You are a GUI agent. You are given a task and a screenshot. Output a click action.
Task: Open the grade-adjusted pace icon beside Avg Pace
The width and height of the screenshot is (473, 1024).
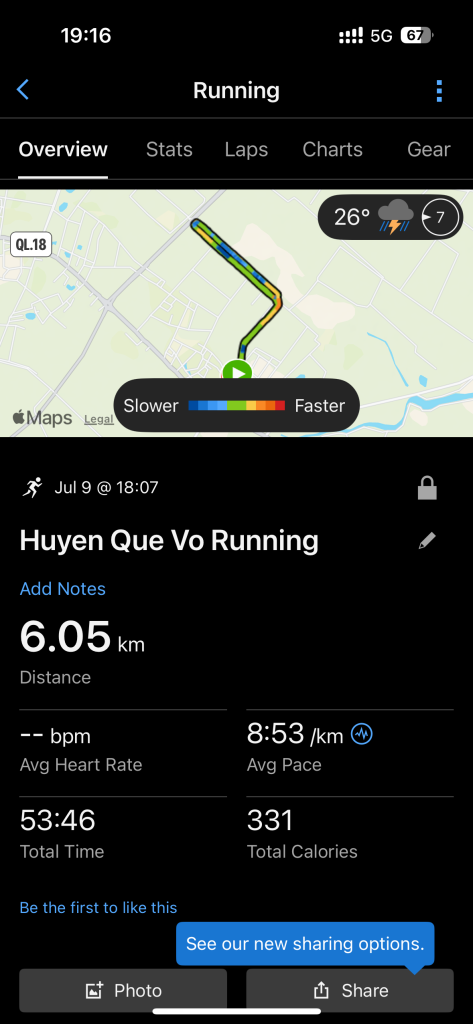(362, 735)
